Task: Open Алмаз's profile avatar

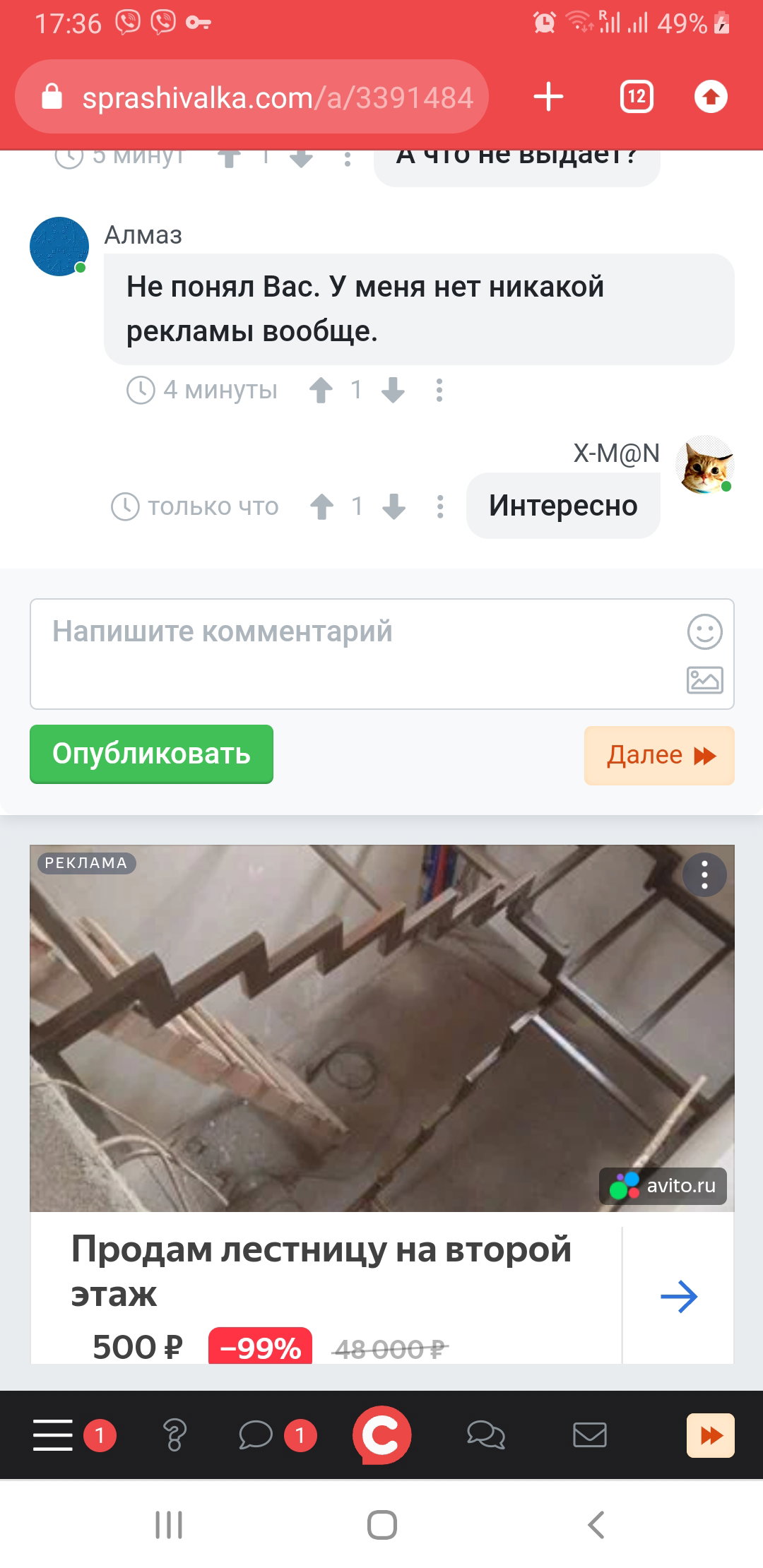Action: pos(59,247)
